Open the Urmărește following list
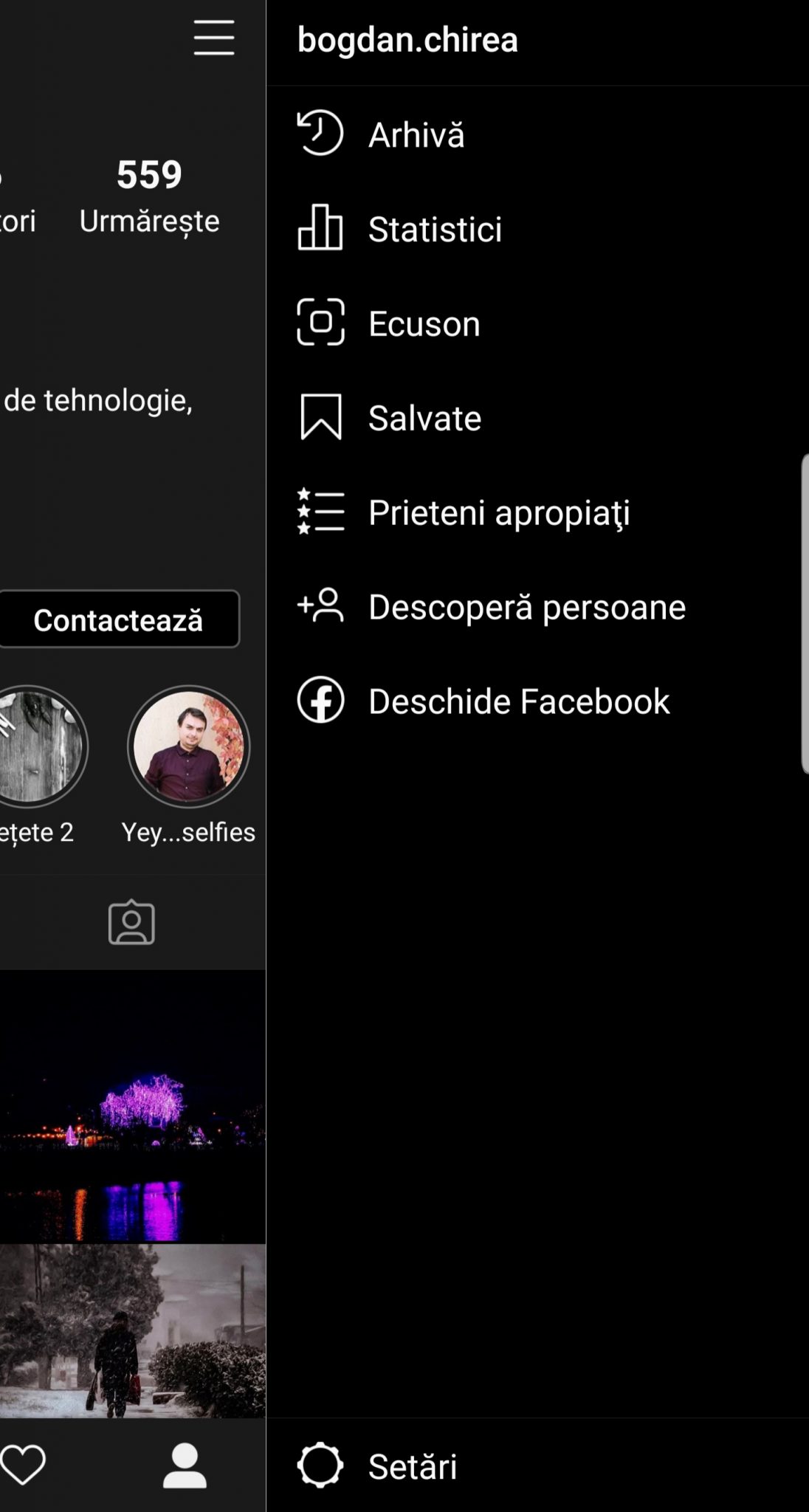 pyautogui.click(x=149, y=195)
